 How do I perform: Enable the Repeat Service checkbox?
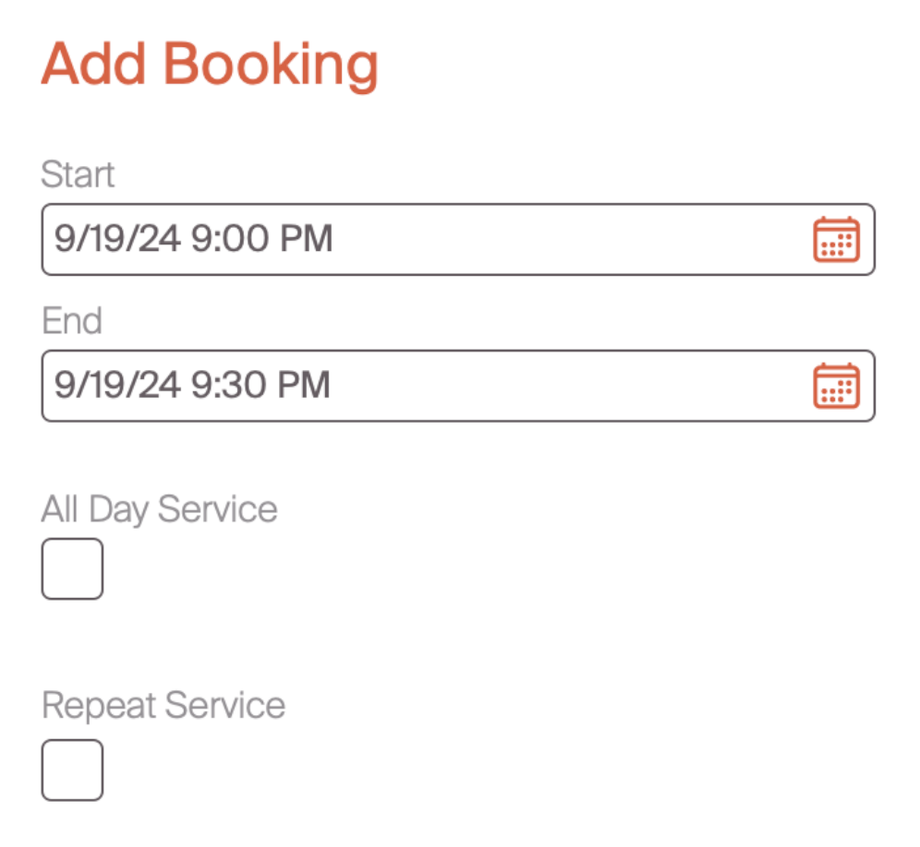[x=72, y=770]
